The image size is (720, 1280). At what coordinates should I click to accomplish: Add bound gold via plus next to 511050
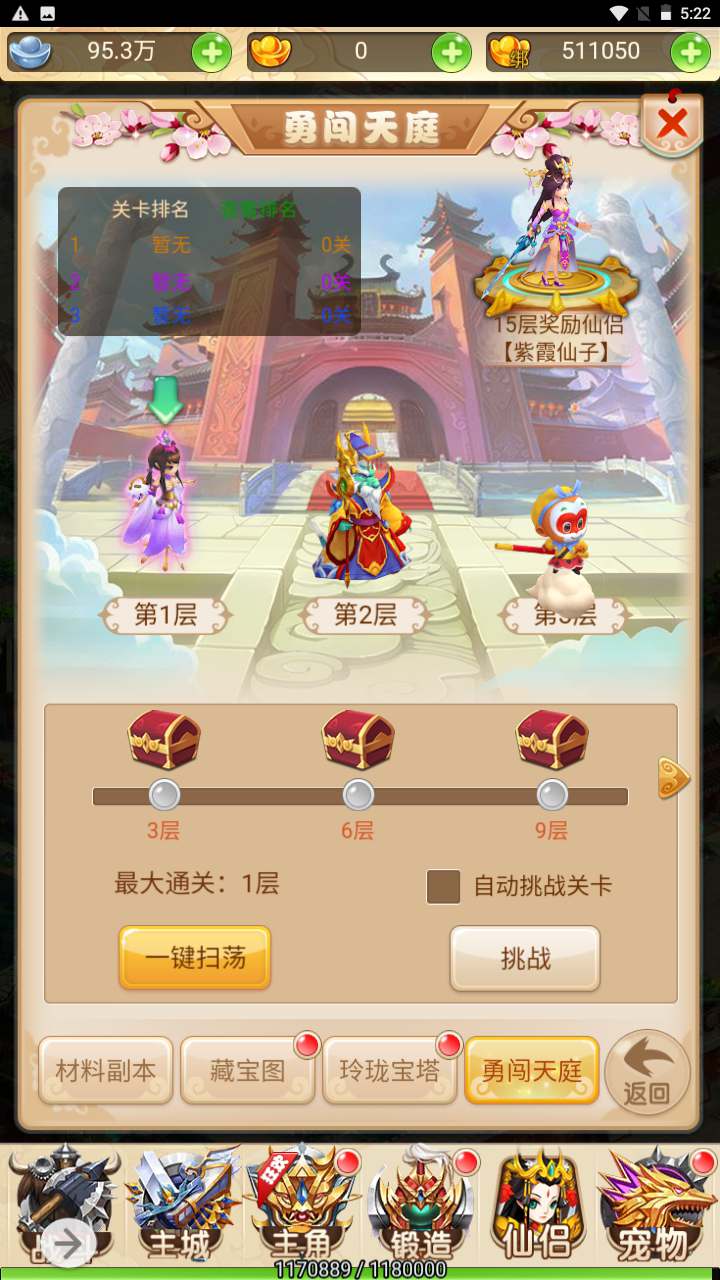click(x=690, y=52)
